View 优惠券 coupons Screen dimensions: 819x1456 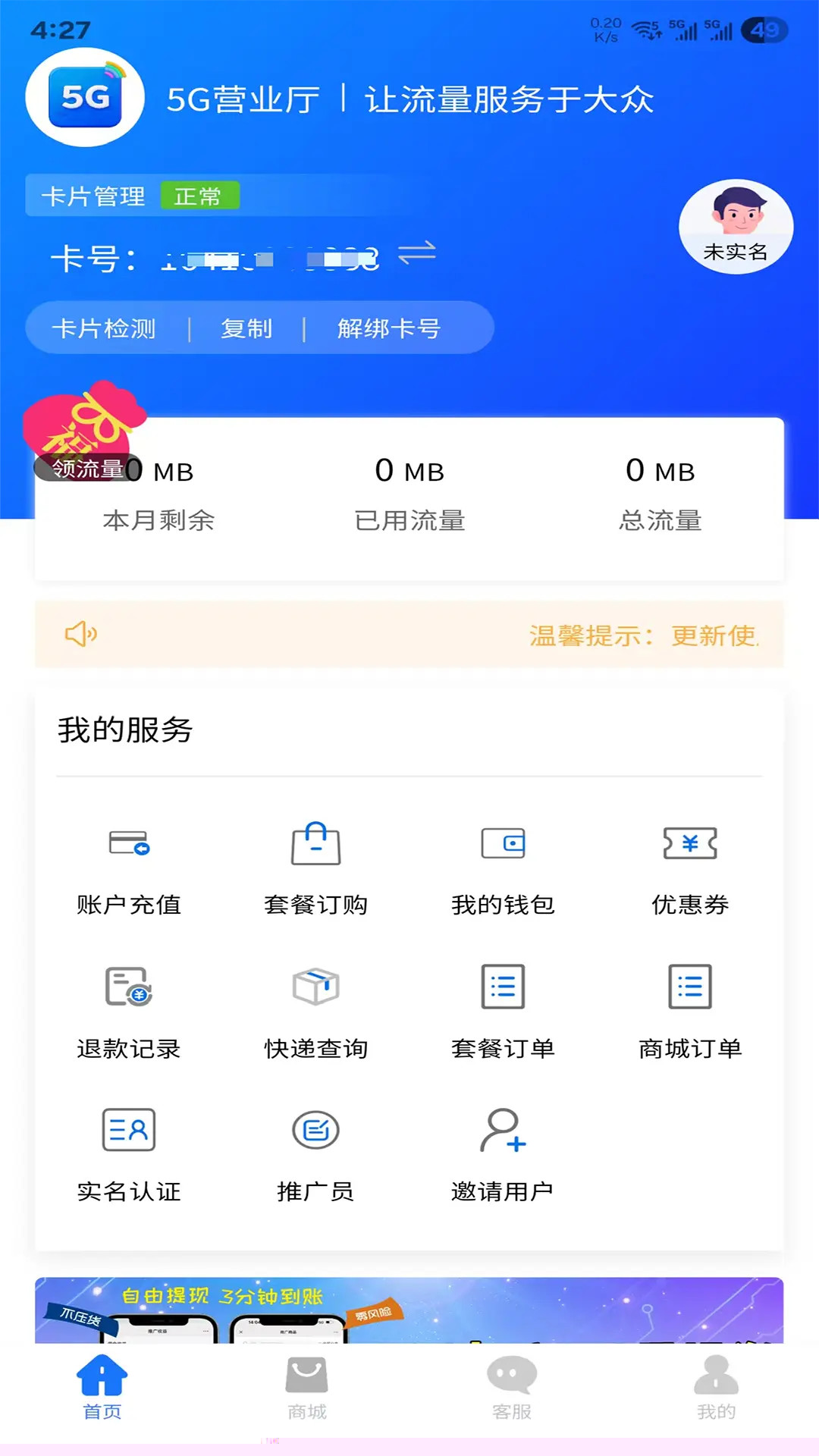(690, 868)
